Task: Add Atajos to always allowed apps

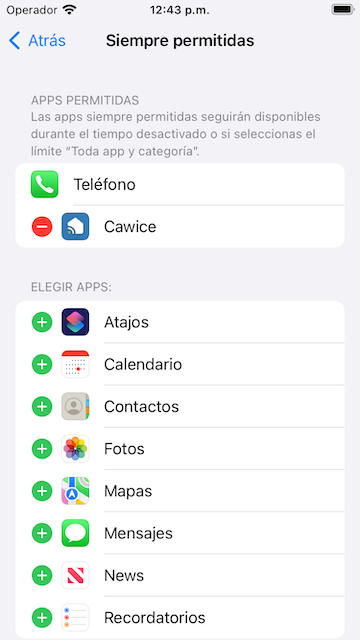Action: pos(42,322)
